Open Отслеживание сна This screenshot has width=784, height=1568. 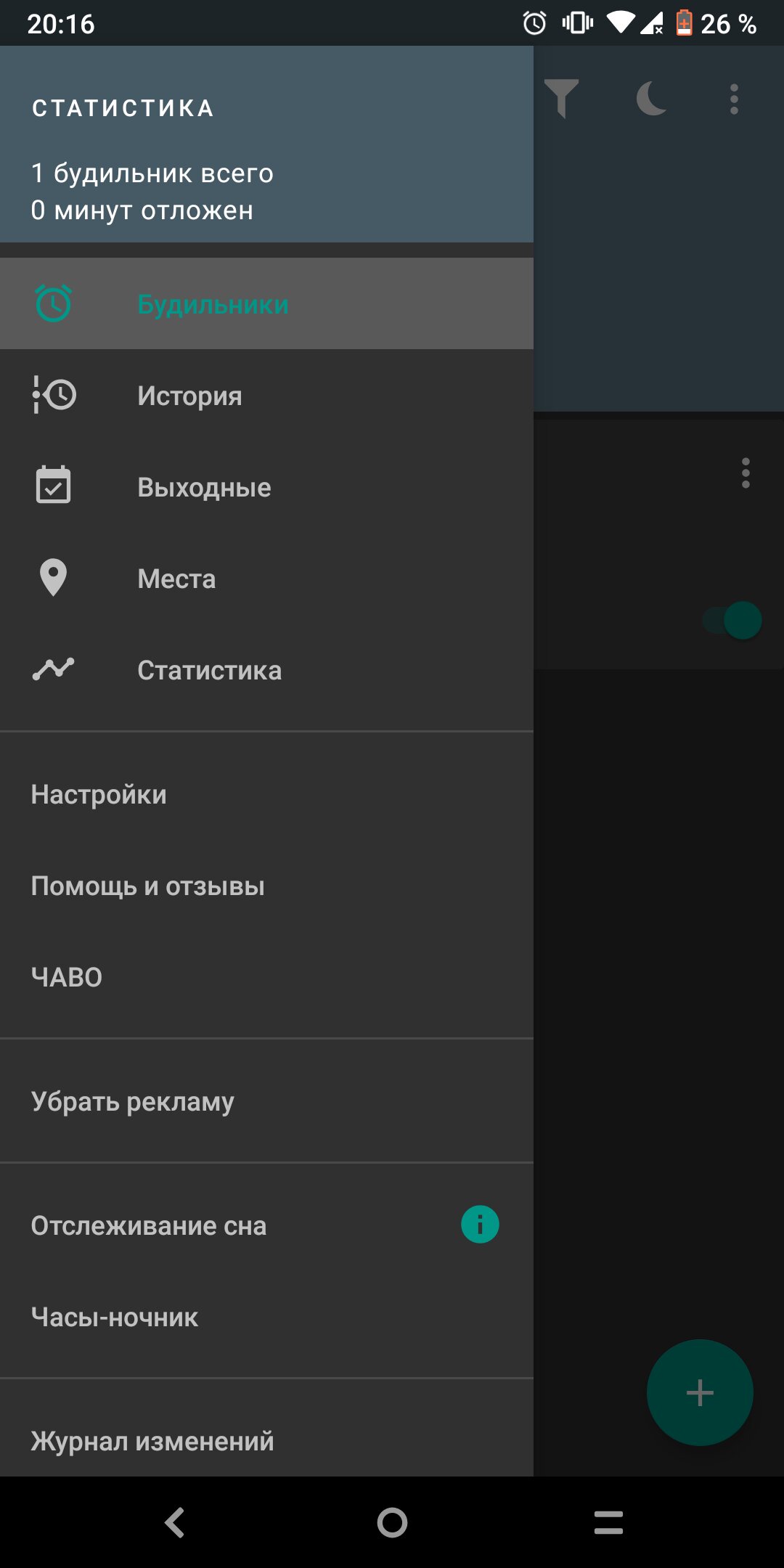(266, 1225)
